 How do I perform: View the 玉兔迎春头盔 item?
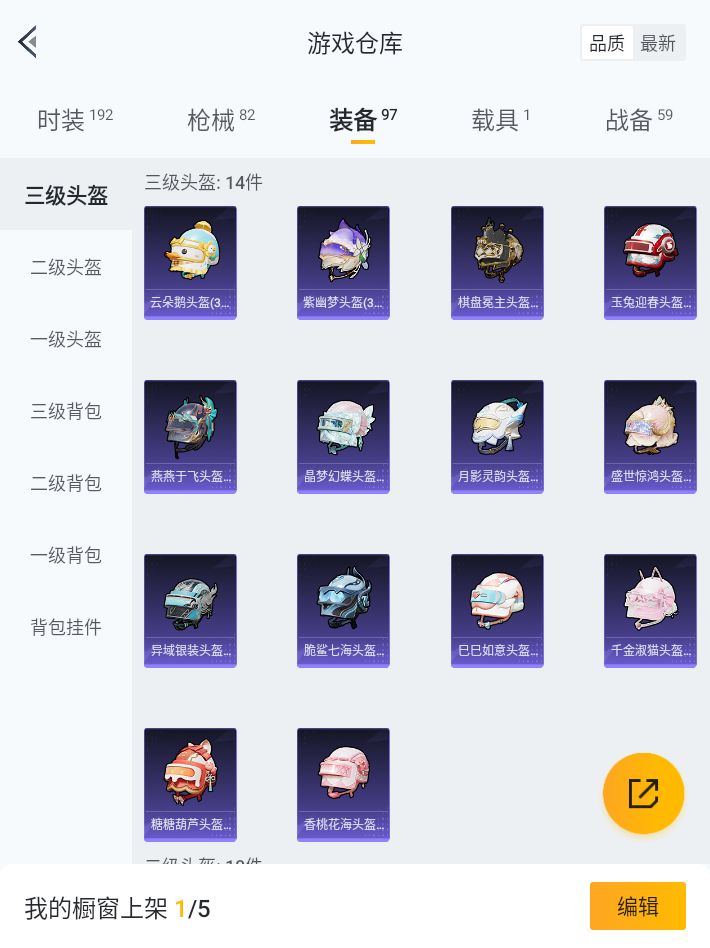coord(650,262)
